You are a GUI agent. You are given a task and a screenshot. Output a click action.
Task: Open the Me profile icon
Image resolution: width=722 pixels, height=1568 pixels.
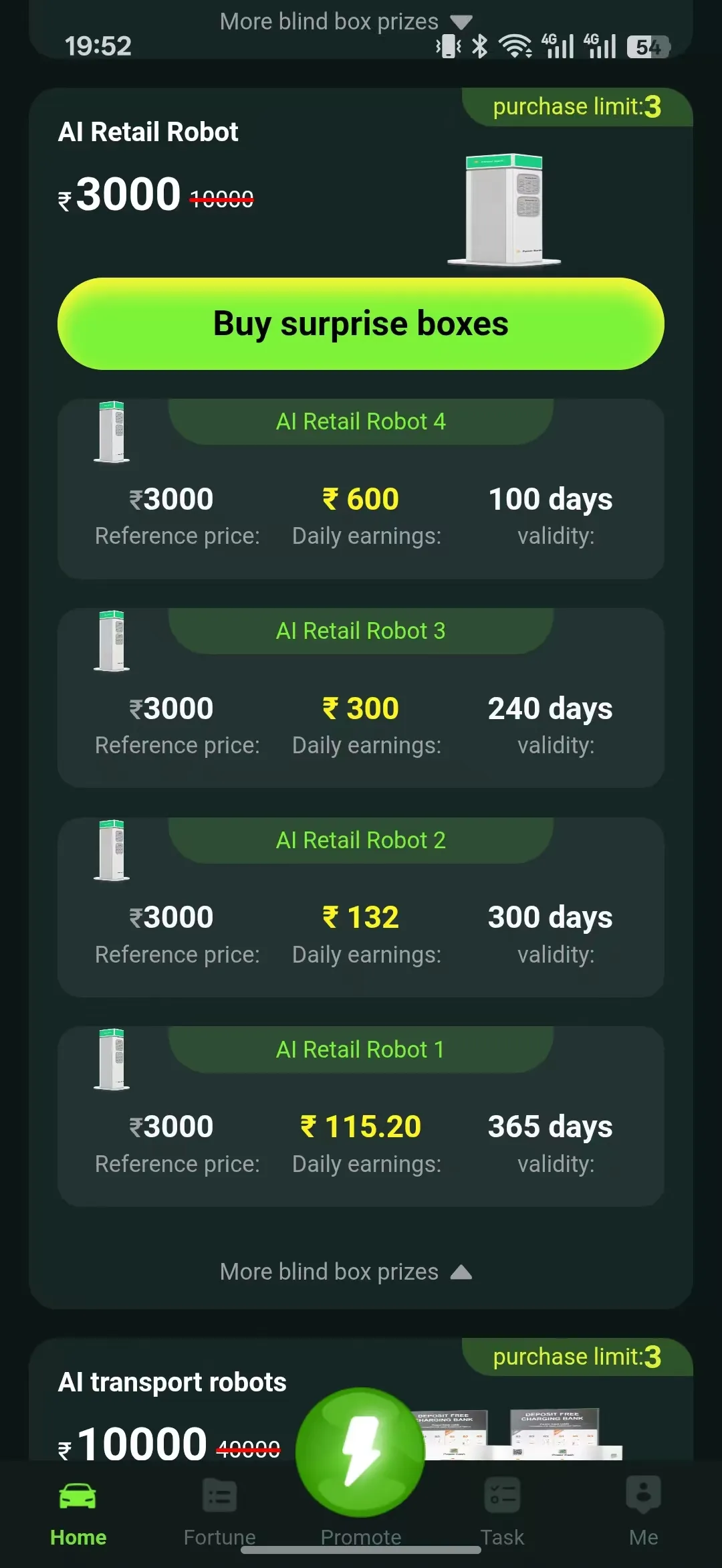click(643, 1493)
